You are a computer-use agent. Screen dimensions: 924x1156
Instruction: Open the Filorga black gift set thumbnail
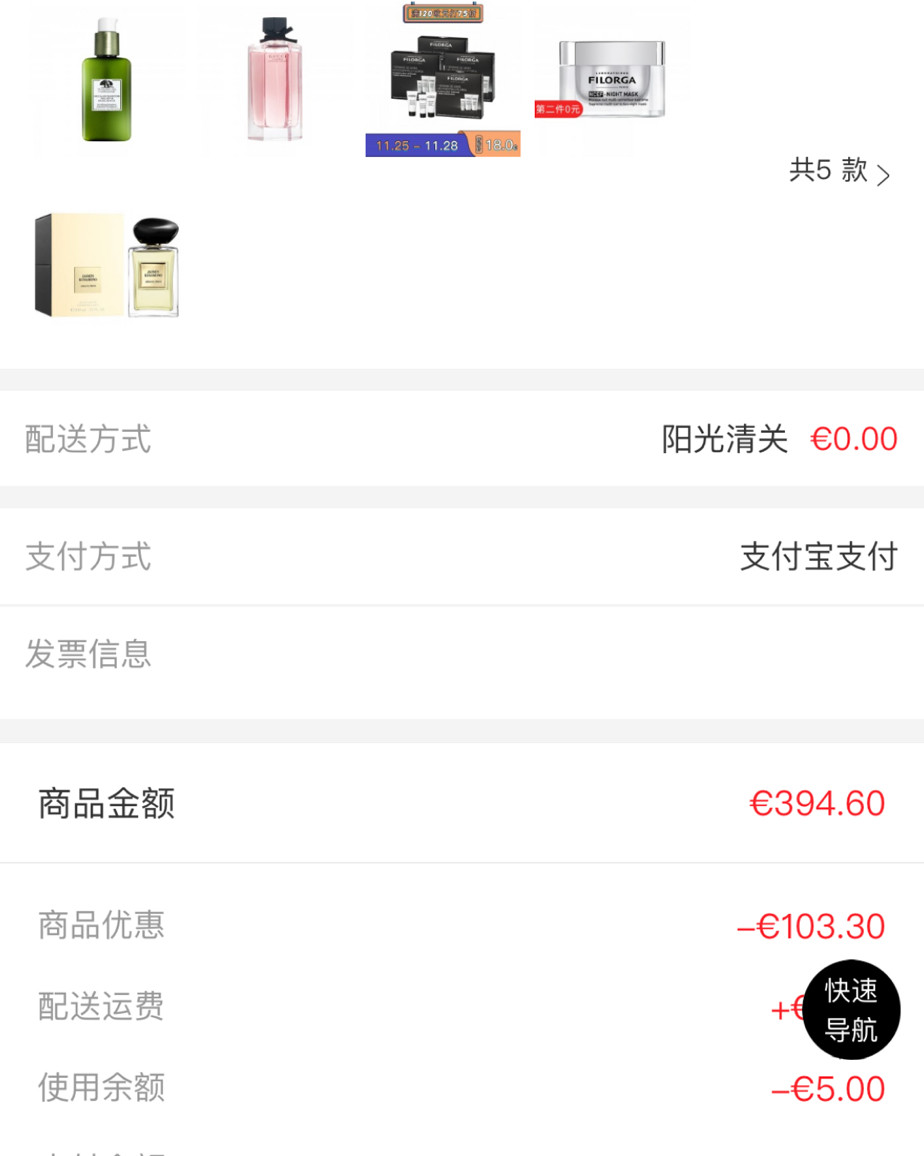tap(443, 75)
